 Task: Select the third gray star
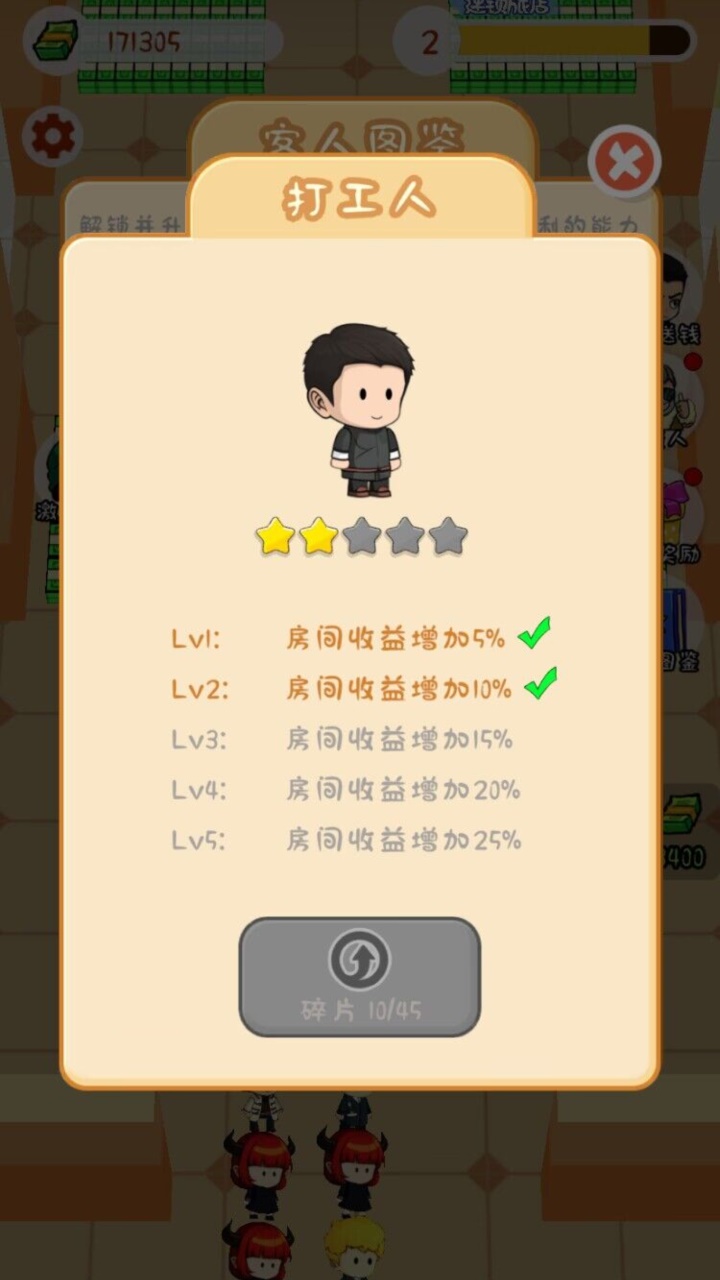[359, 535]
